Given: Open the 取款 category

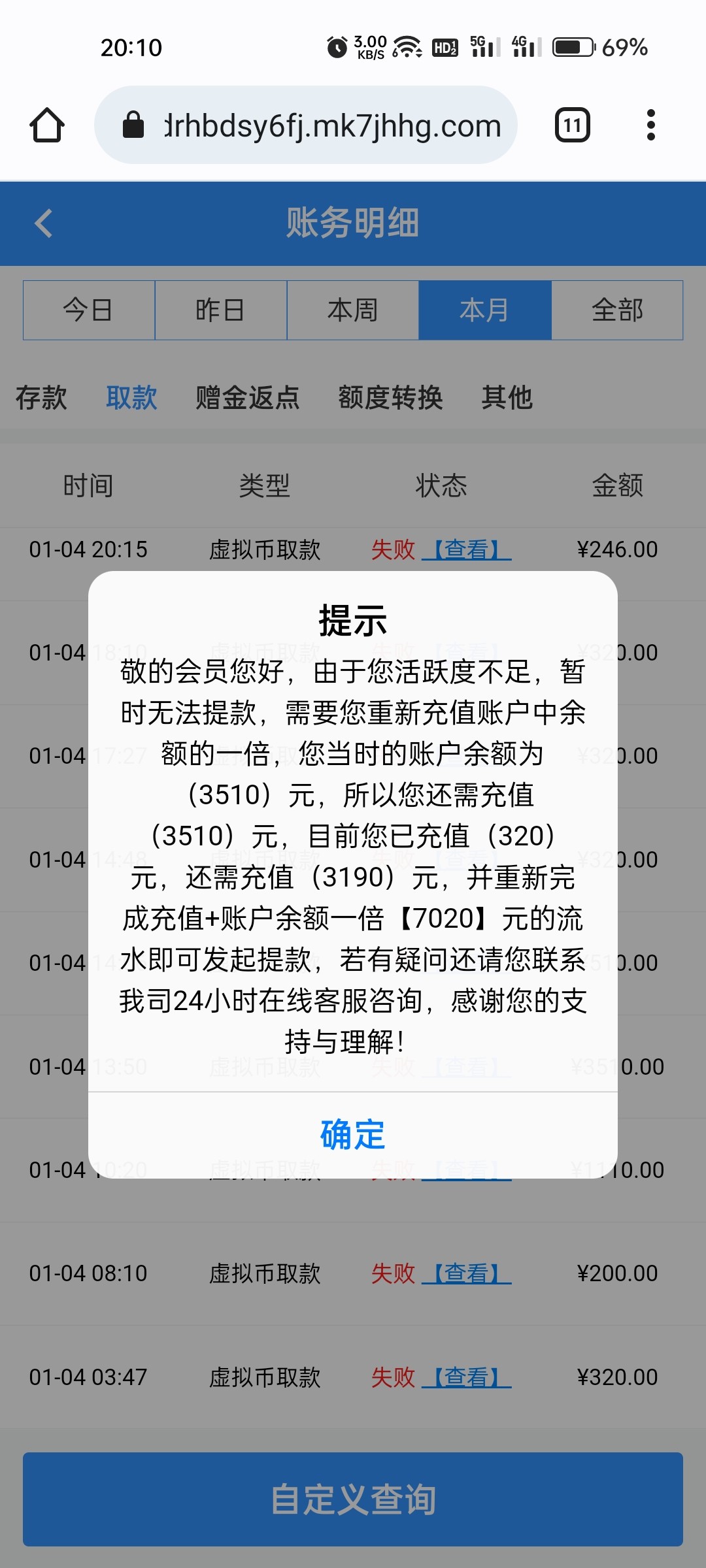Looking at the screenshot, I should coord(131,397).
